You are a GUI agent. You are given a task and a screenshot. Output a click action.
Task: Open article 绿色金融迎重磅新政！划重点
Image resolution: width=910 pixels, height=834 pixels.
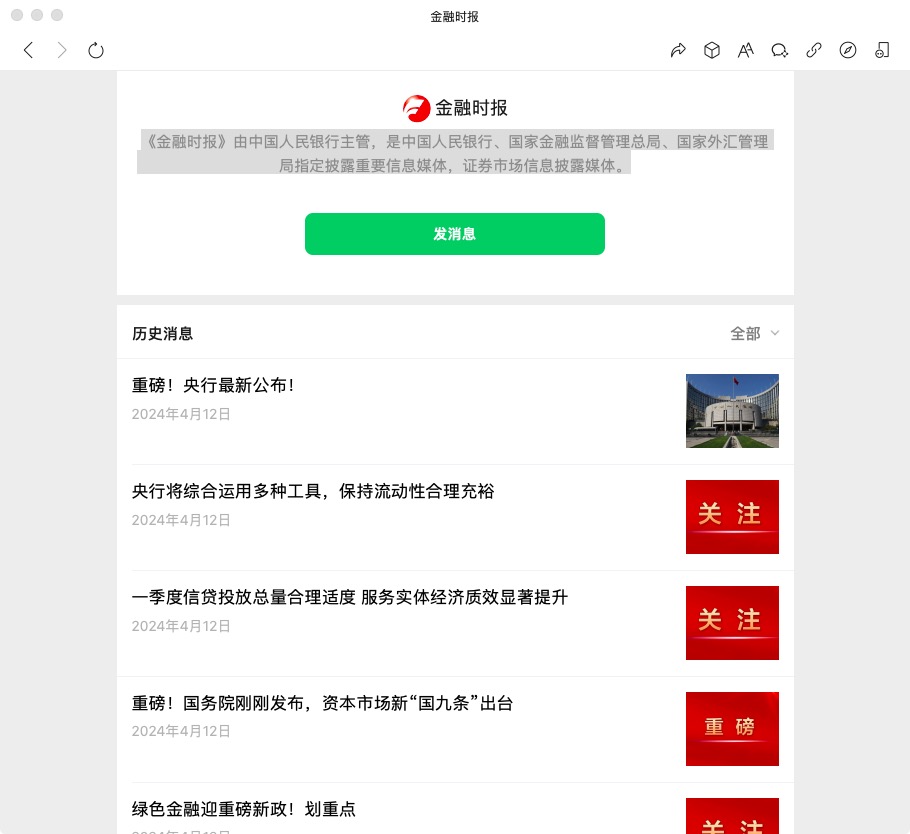[x=455, y=809]
